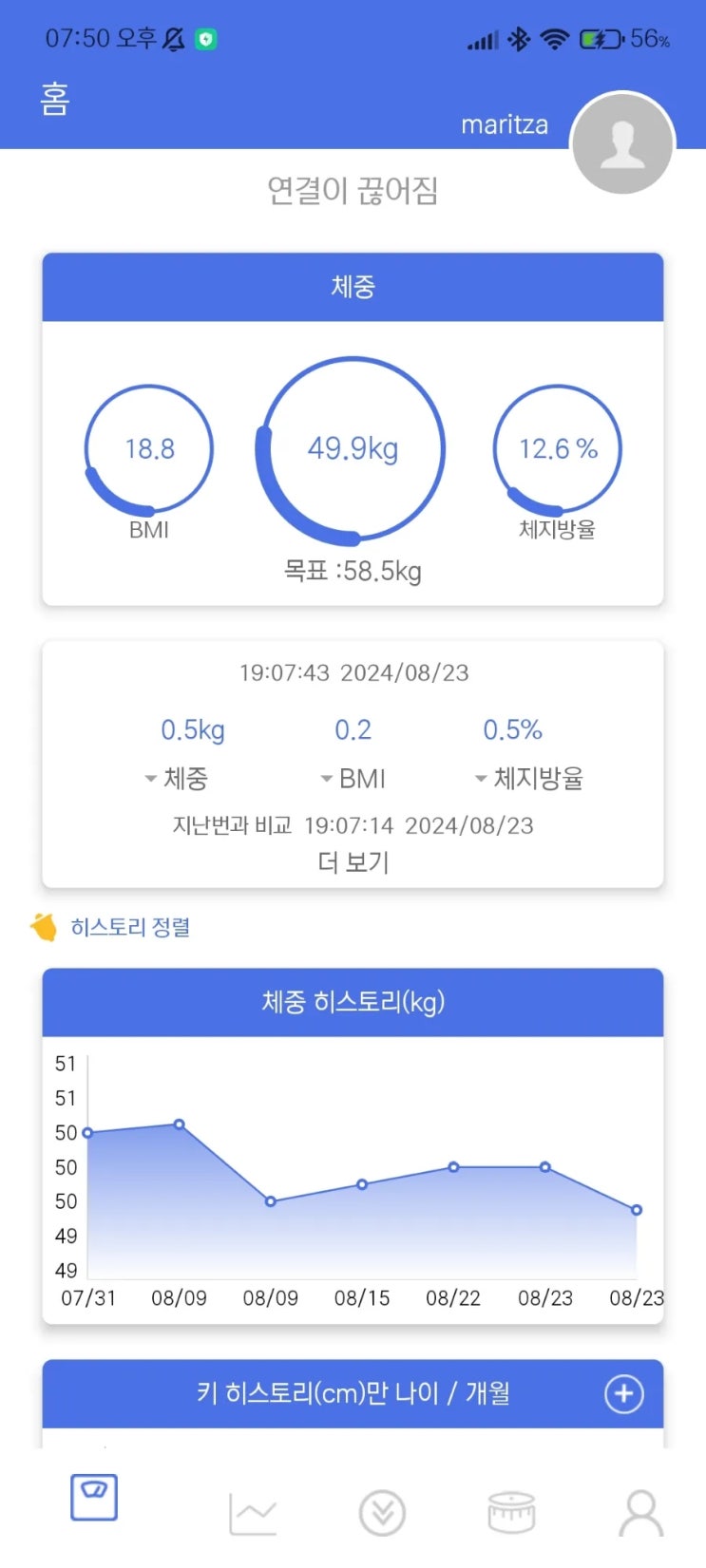
Task: Open 히스토리 정렬 history sorting
Action: pos(129,927)
